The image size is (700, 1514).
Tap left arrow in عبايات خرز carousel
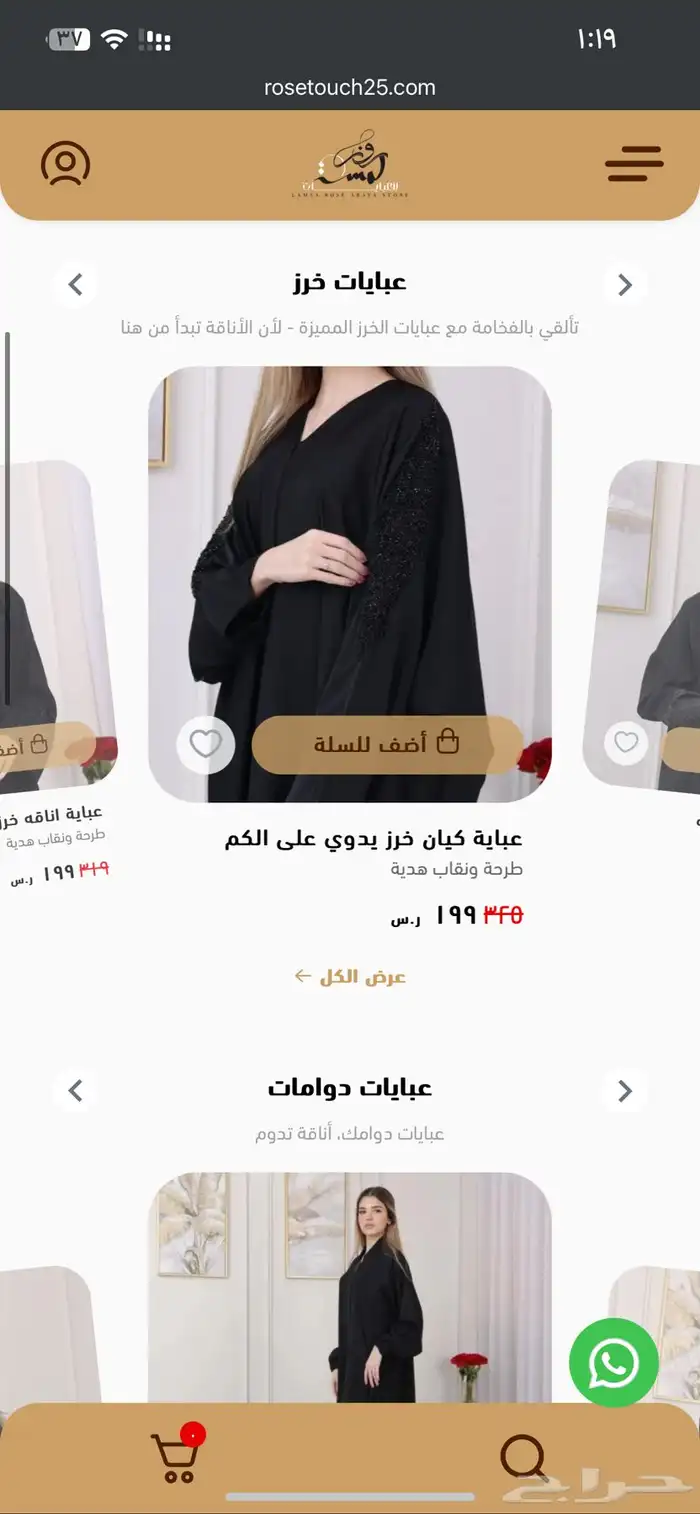[76, 285]
